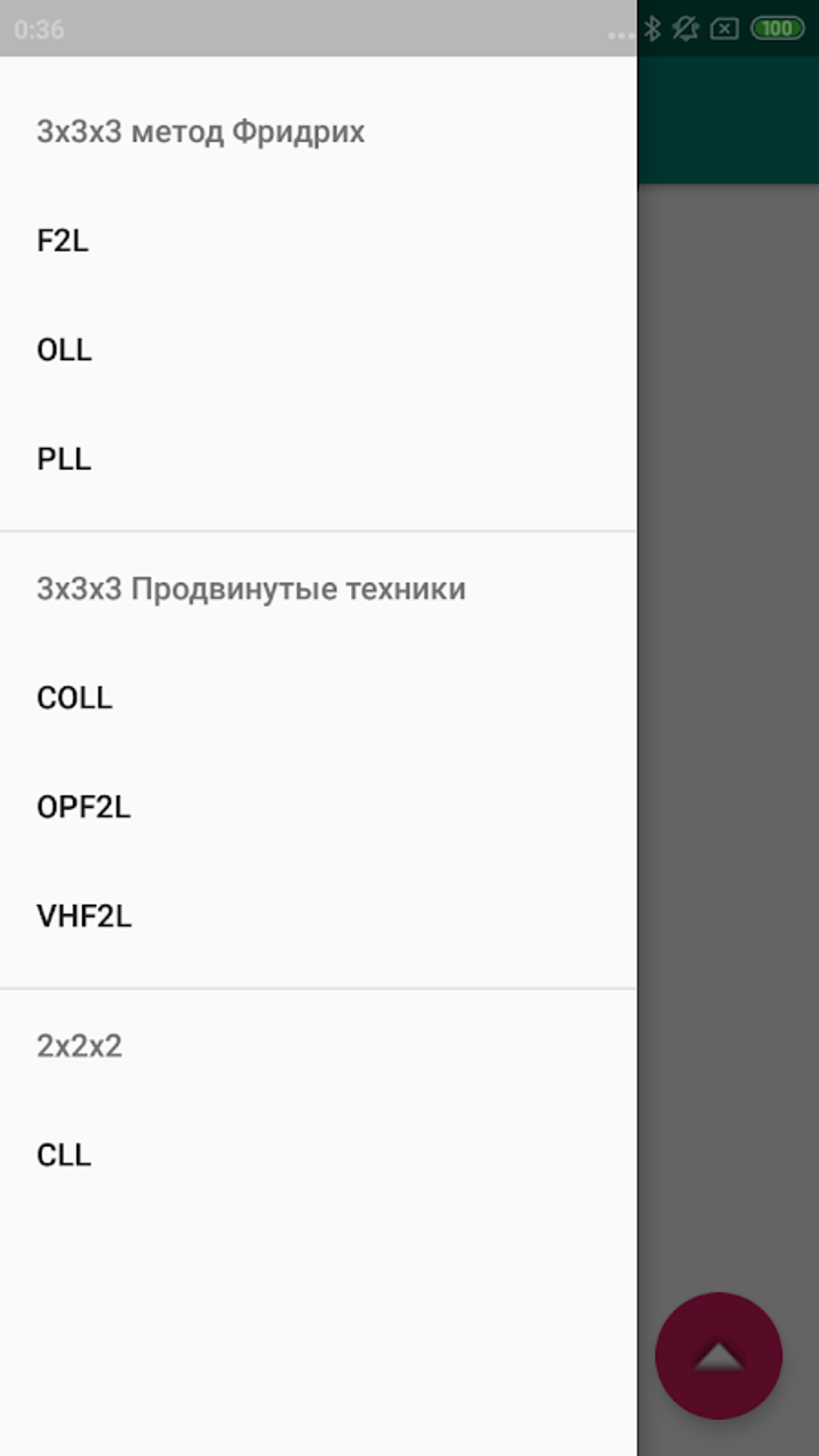
Task: Go to the PLL algorithms
Action: coord(318,459)
